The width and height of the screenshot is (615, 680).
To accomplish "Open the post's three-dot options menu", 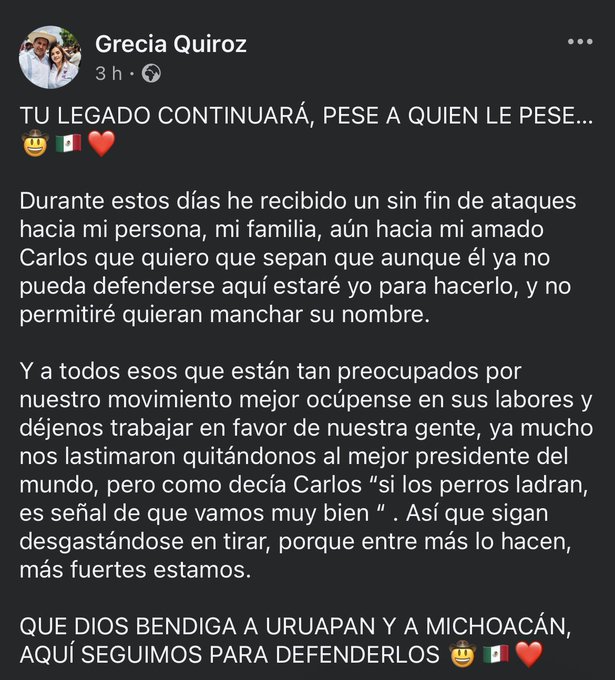I will 579,42.
